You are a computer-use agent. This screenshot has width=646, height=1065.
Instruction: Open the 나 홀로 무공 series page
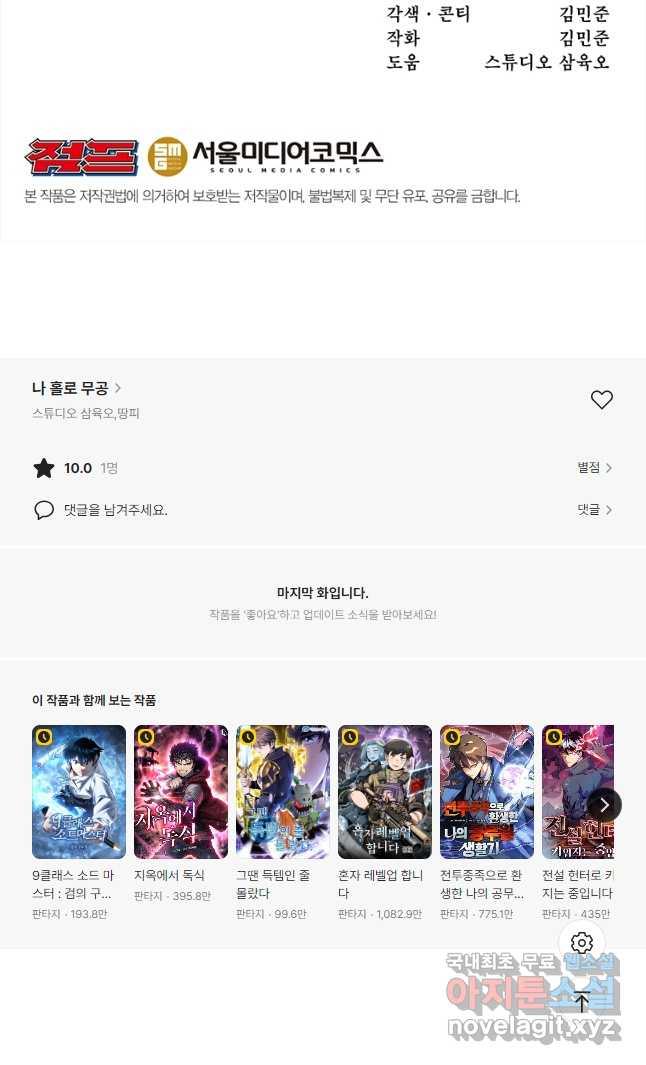pos(76,388)
